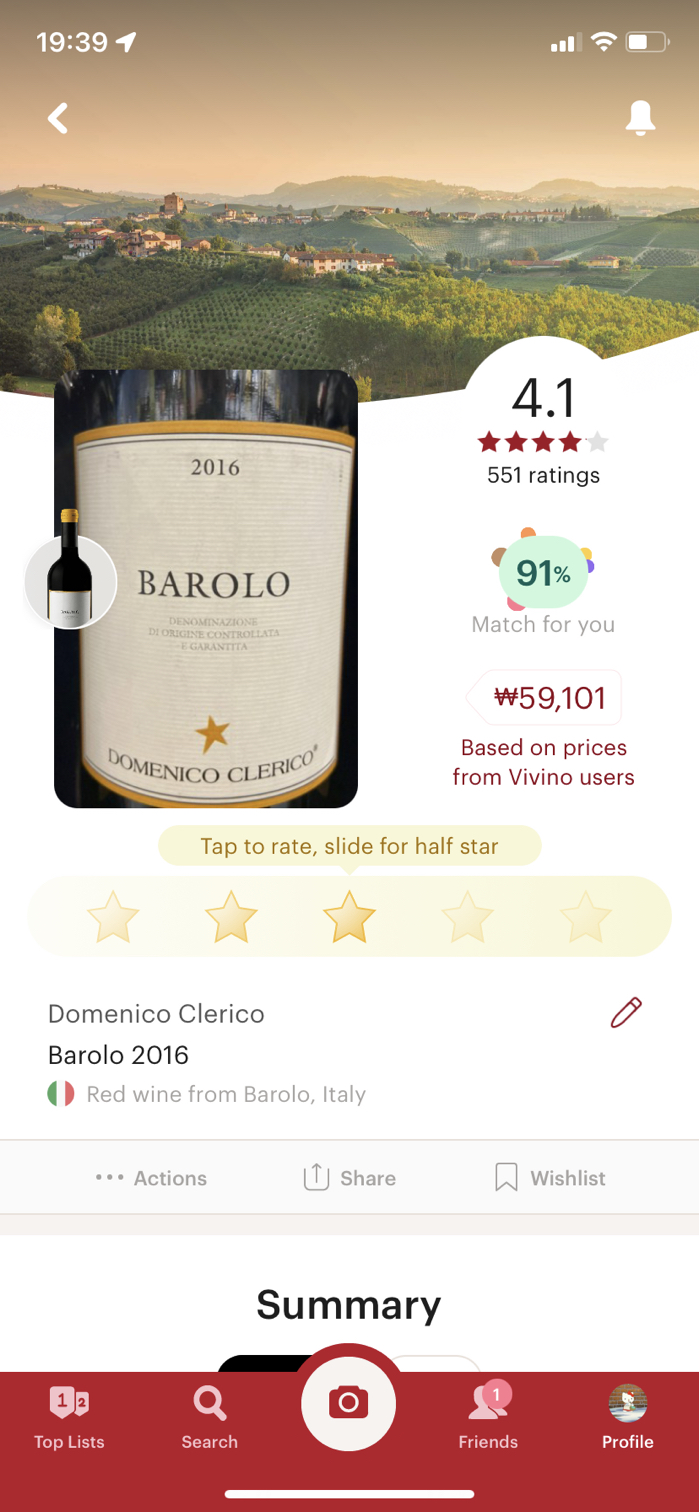The image size is (699, 1512).
Task: Switch to the Profile tab
Action: pyautogui.click(x=628, y=1418)
